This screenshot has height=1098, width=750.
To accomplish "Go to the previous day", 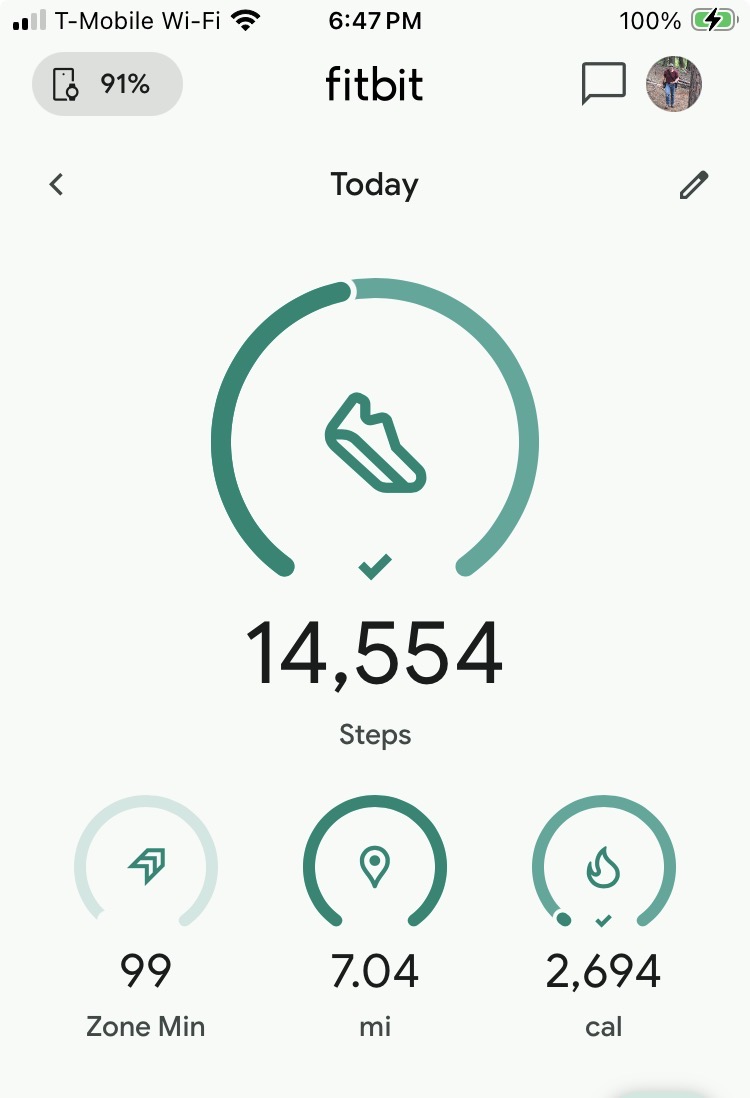I will click(x=57, y=184).
